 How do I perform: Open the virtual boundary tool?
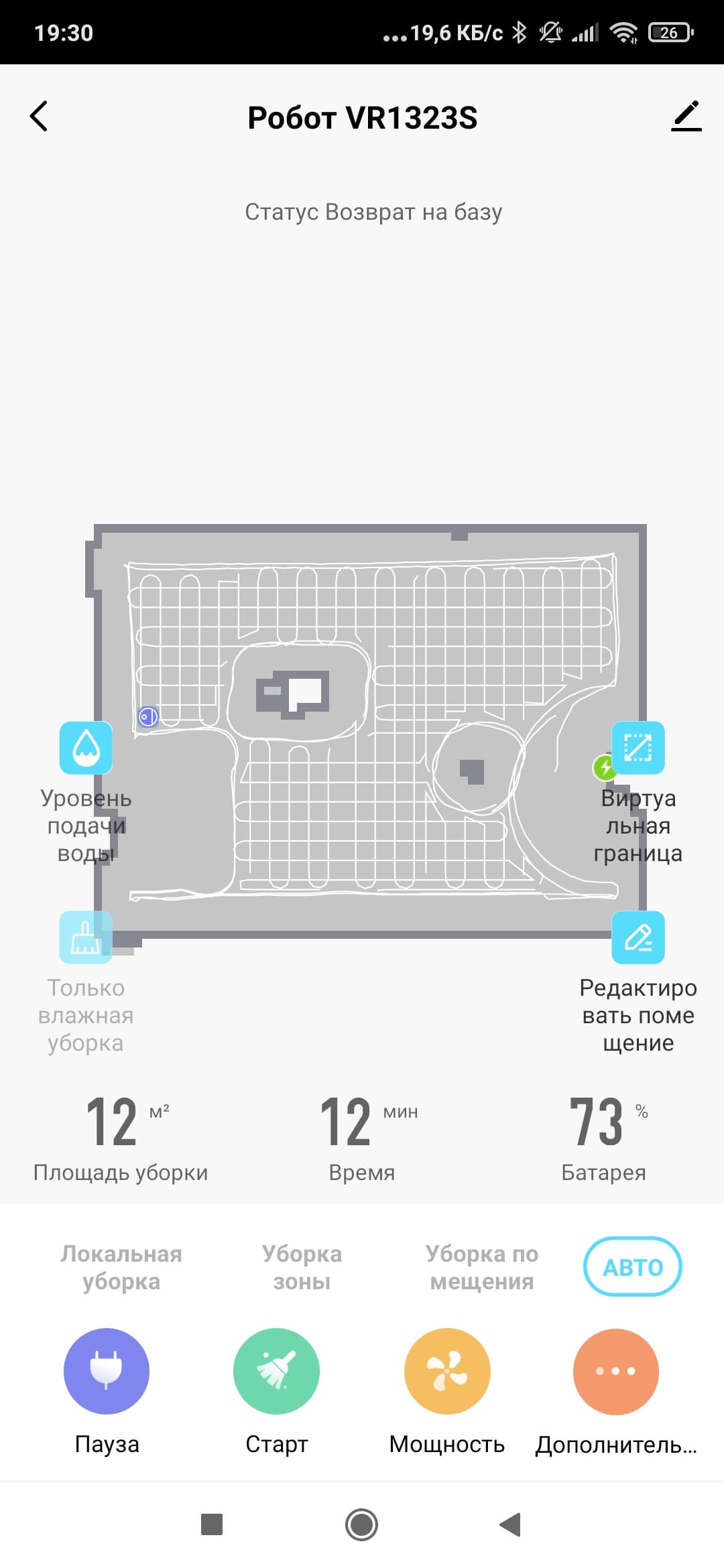pyautogui.click(x=638, y=748)
